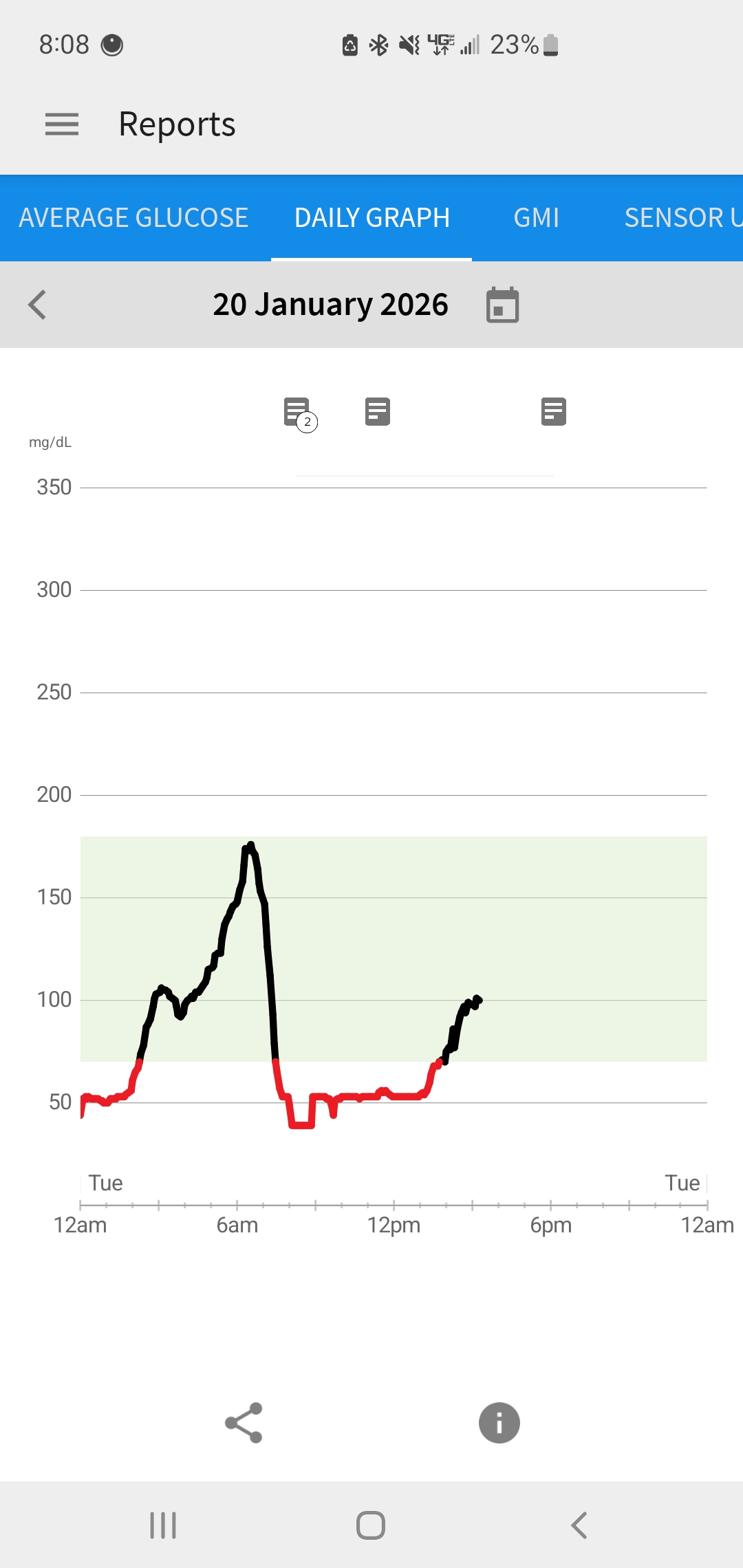Open the graph information icon
Image resolution: width=743 pixels, height=1568 pixels.
point(499,1422)
